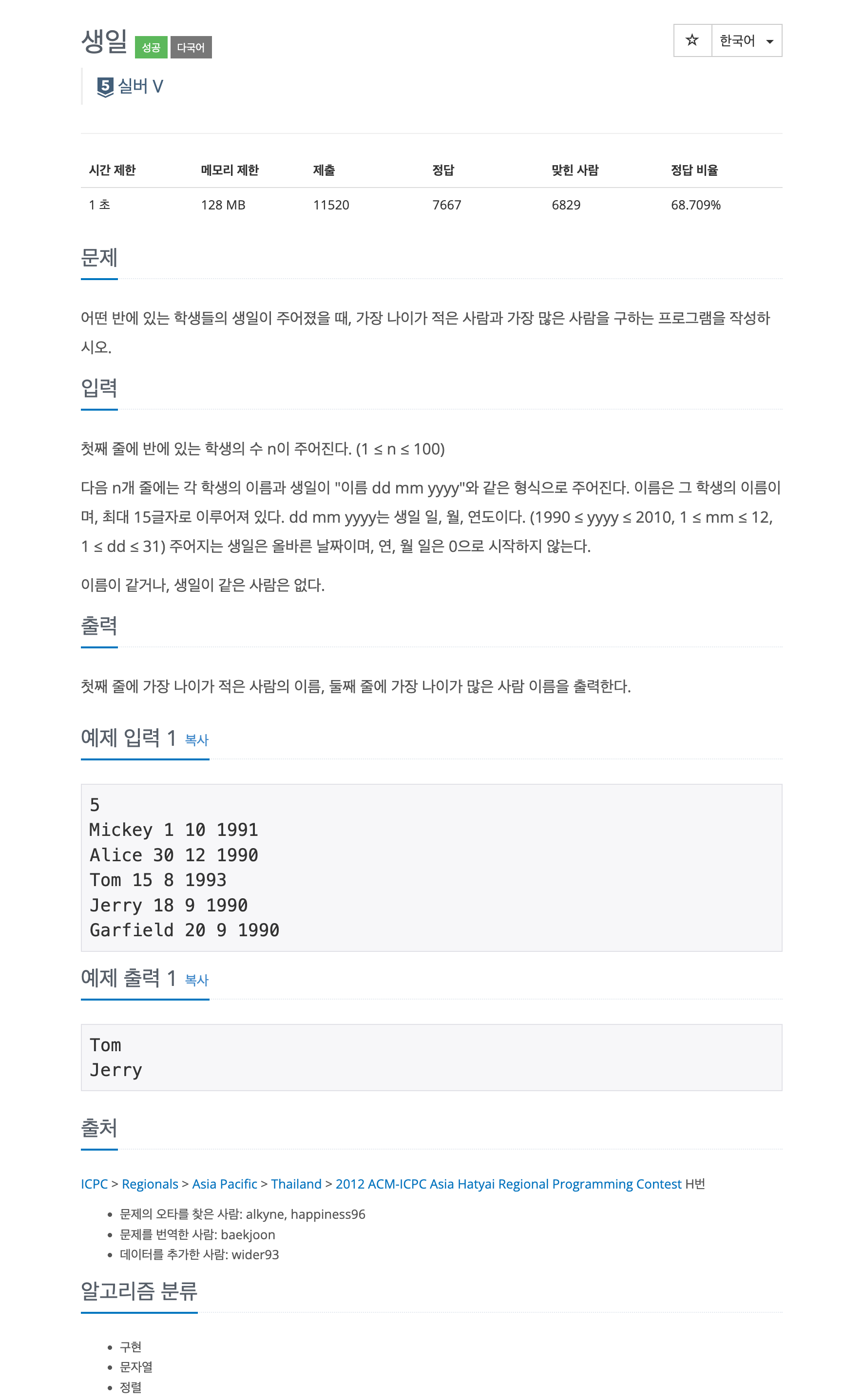Navigate to the Asia Pacific link
The image size is (863, 1400).
coord(224,1184)
